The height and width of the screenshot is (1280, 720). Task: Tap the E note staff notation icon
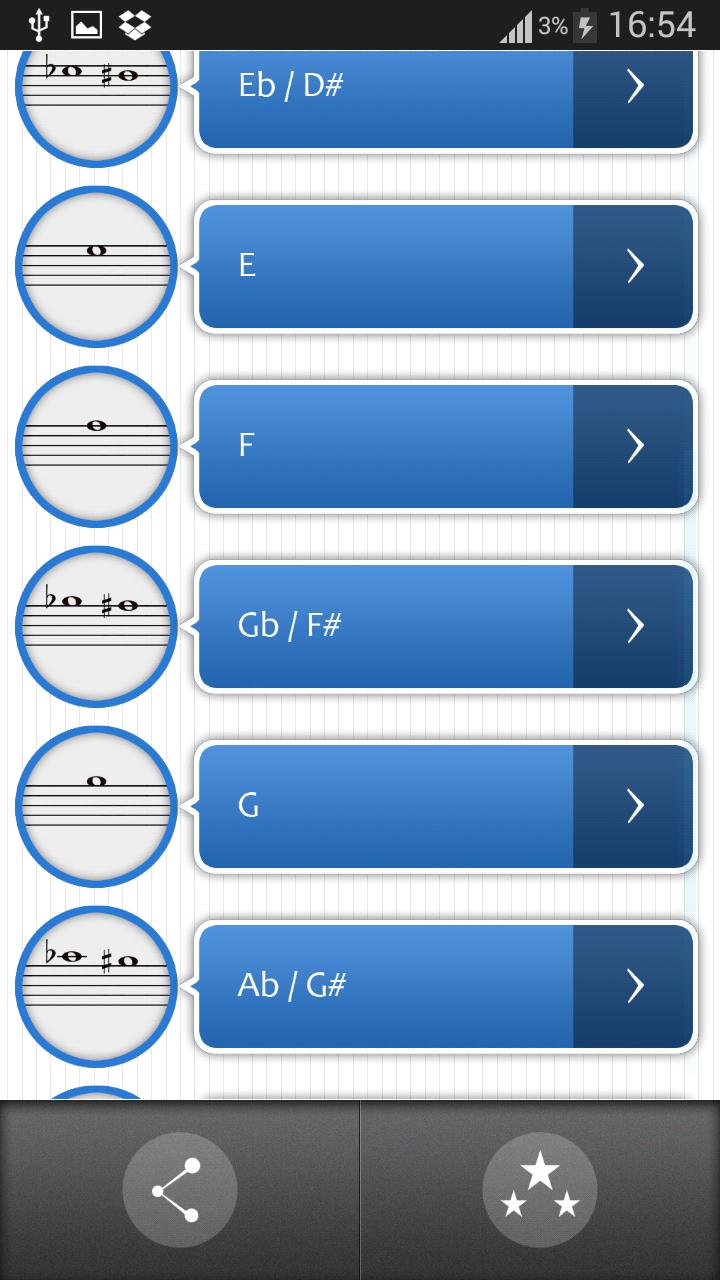(96, 266)
